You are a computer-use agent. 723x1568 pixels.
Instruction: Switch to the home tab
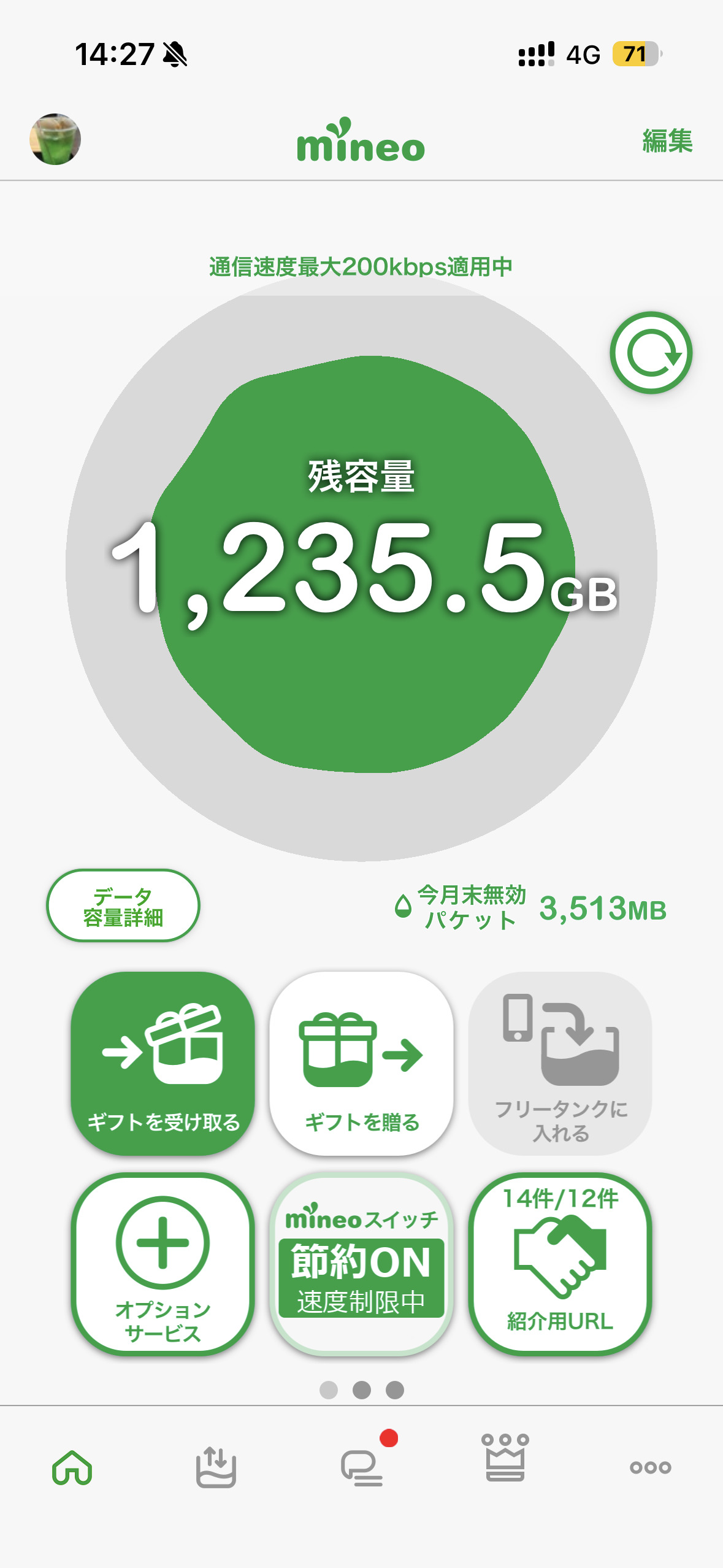pos(72,1467)
